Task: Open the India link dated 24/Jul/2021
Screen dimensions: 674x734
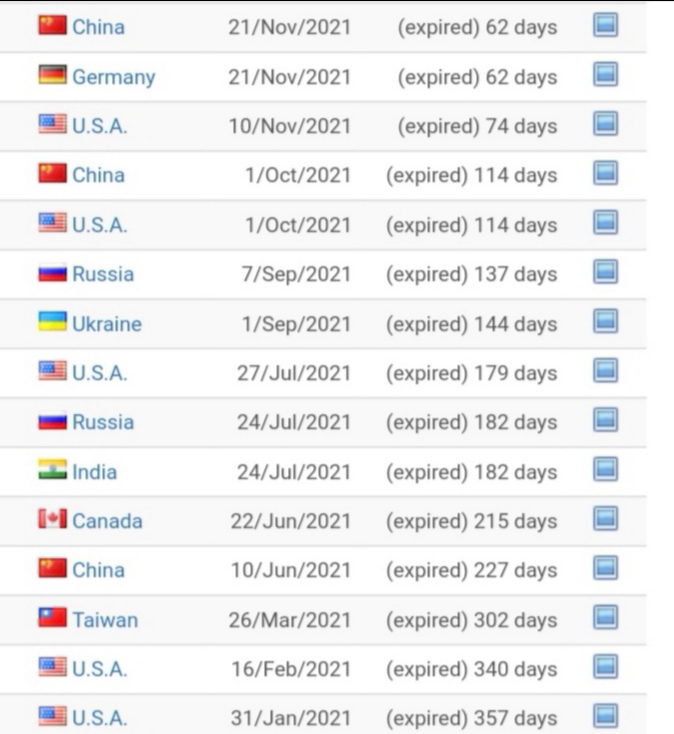Action: point(94,472)
